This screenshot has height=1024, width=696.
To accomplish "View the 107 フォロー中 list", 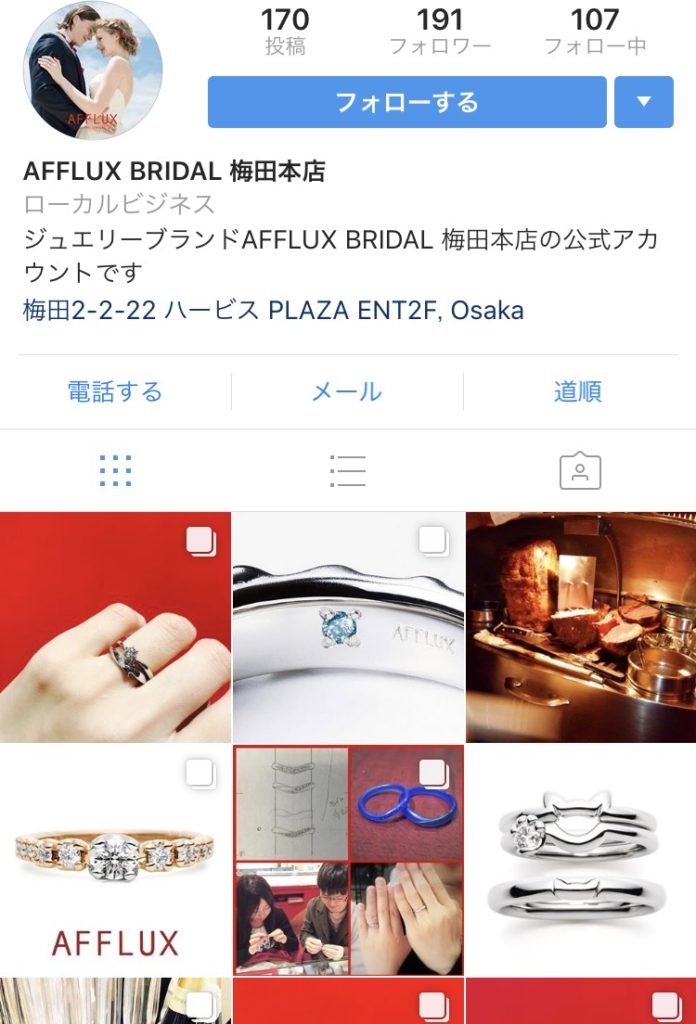I will point(594,31).
